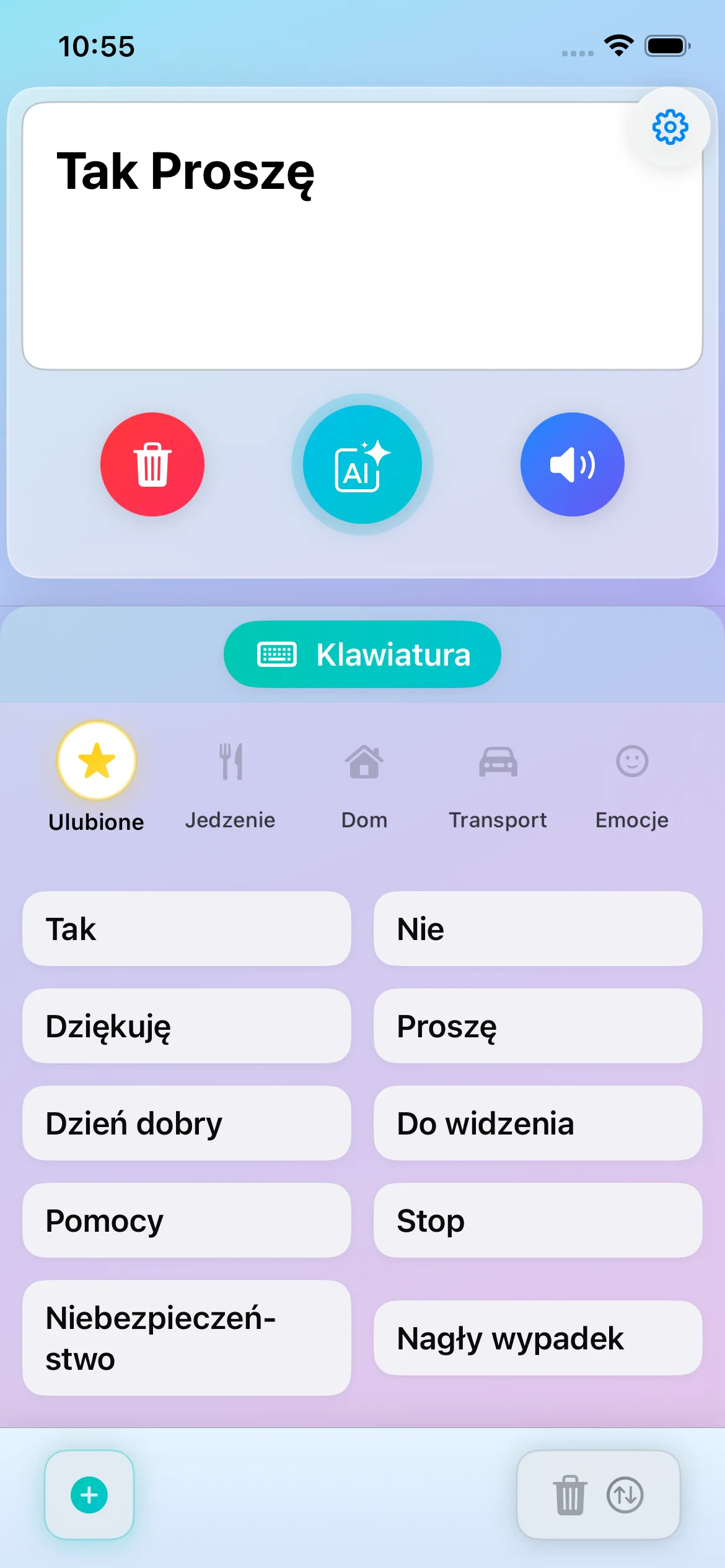725x1568 pixels.
Task: Open settings with the gear icon
Action: pos(670,128)
